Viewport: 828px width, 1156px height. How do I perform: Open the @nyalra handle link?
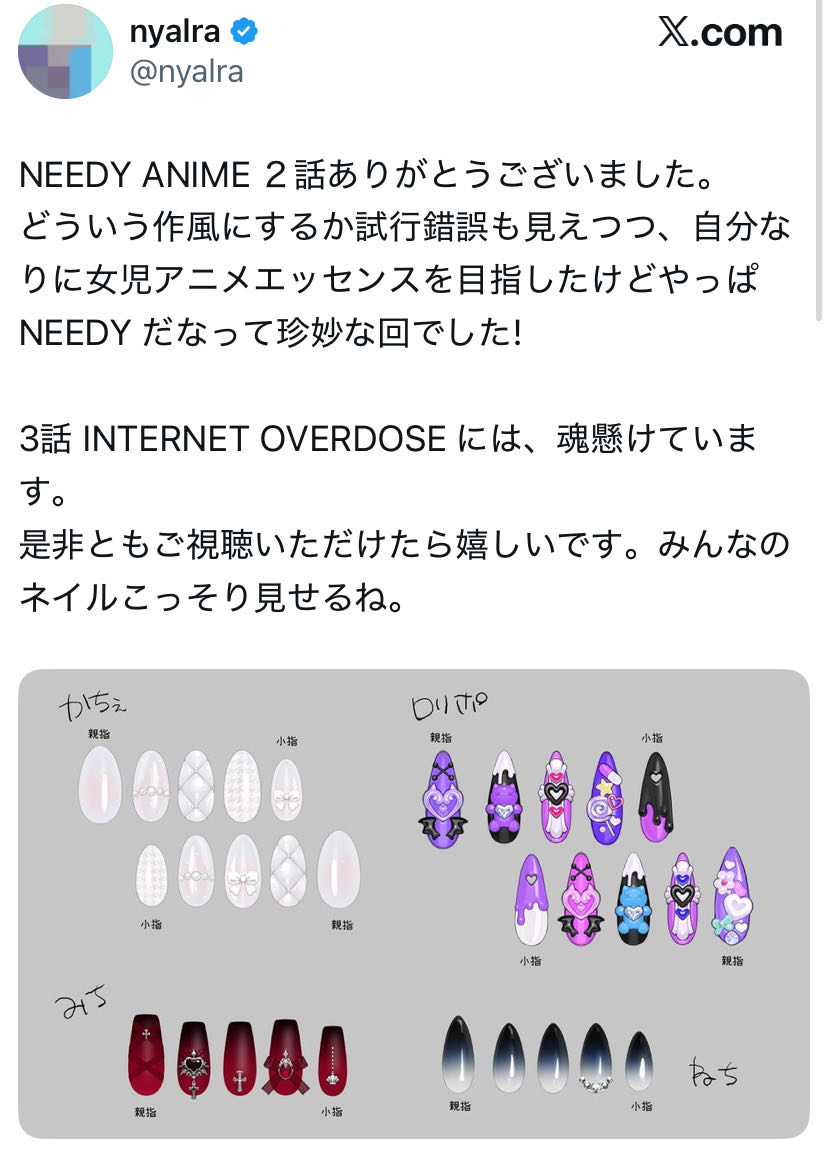pyautogui.click(x=187, y=72)
